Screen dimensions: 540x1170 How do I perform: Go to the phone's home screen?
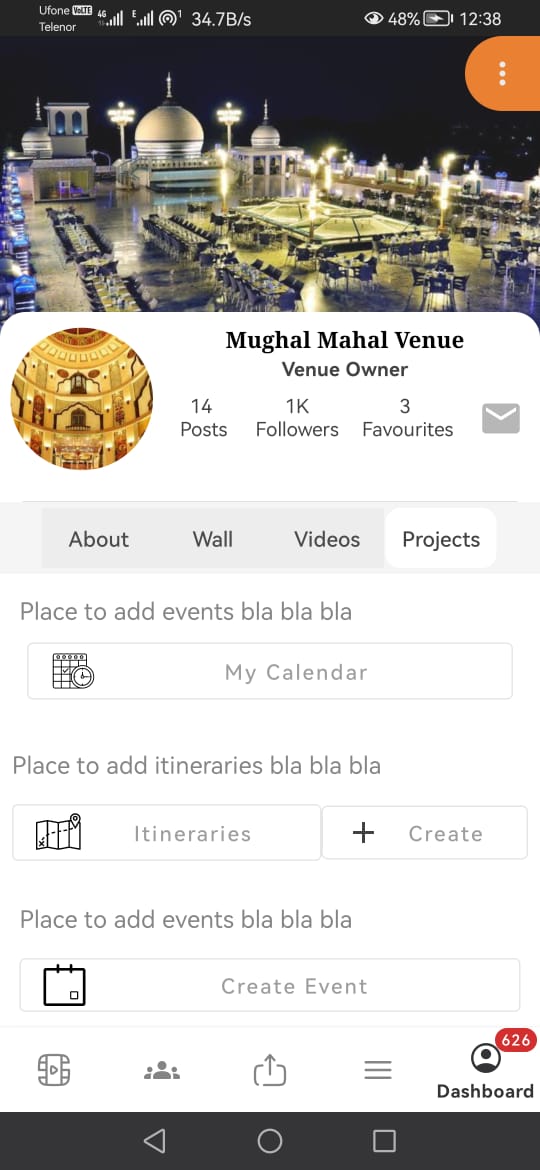pyautogui.click(x=270, y=1141)
